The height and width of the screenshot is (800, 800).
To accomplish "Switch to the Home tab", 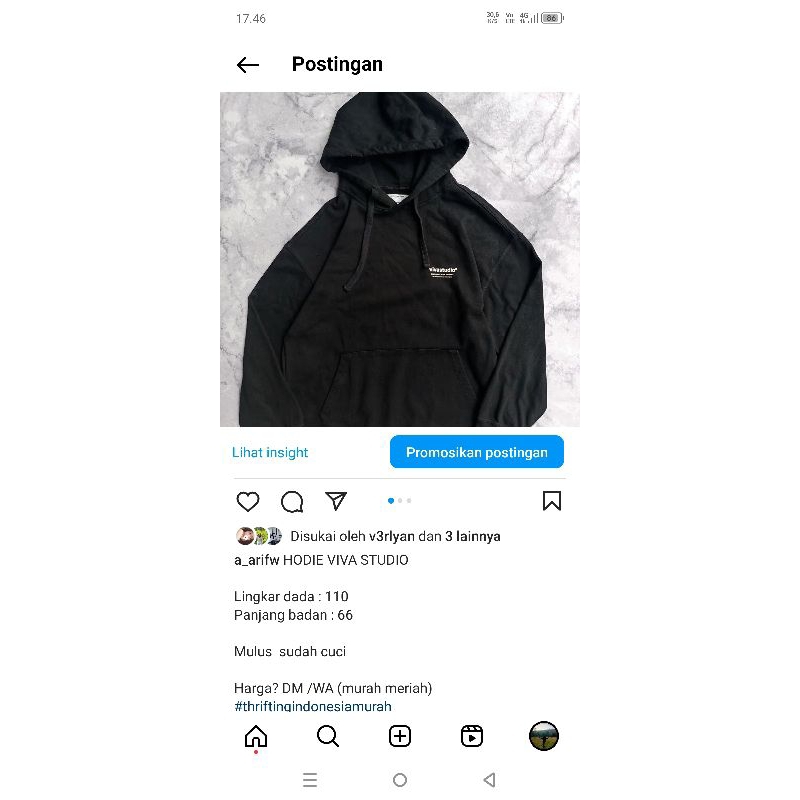I will coord(256,737).
